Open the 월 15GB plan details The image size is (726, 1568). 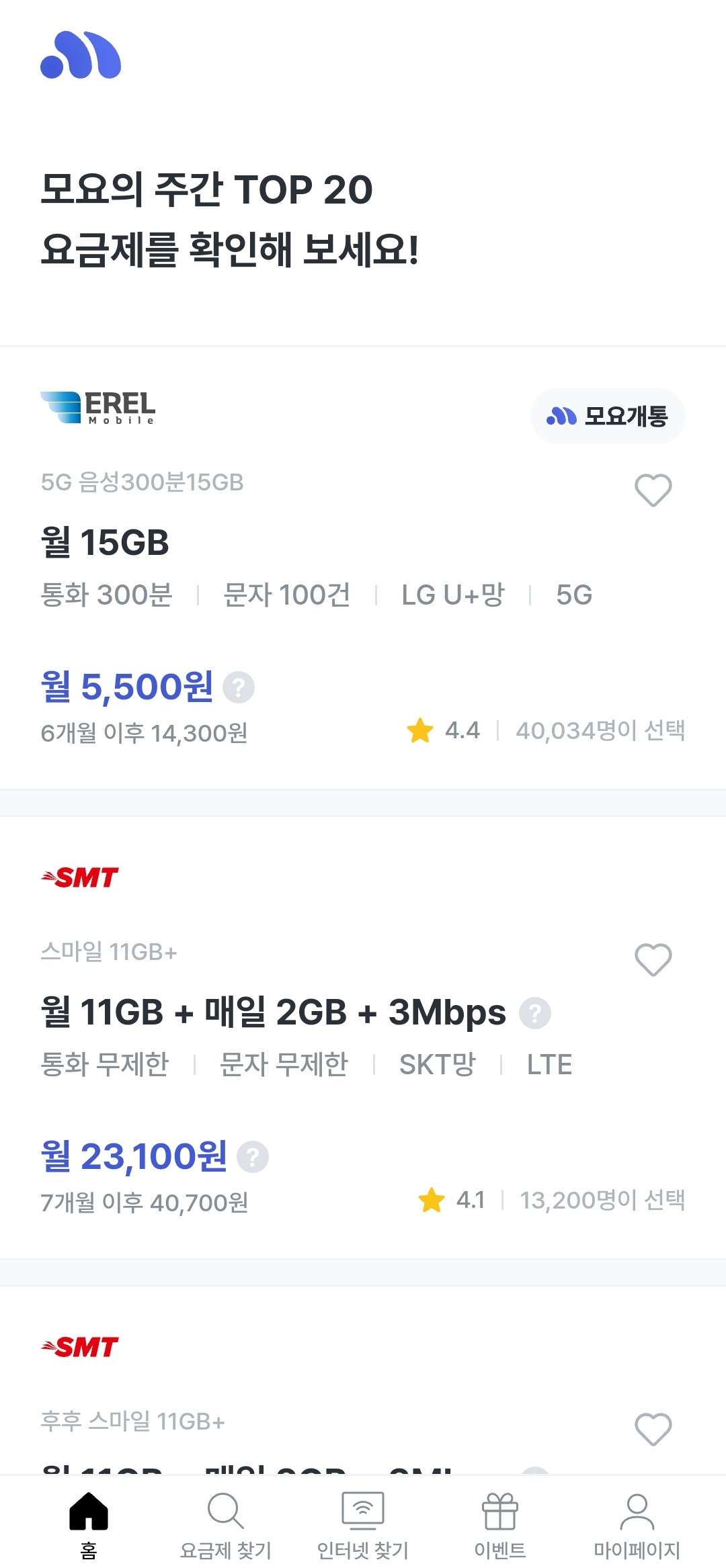(104, 543)
